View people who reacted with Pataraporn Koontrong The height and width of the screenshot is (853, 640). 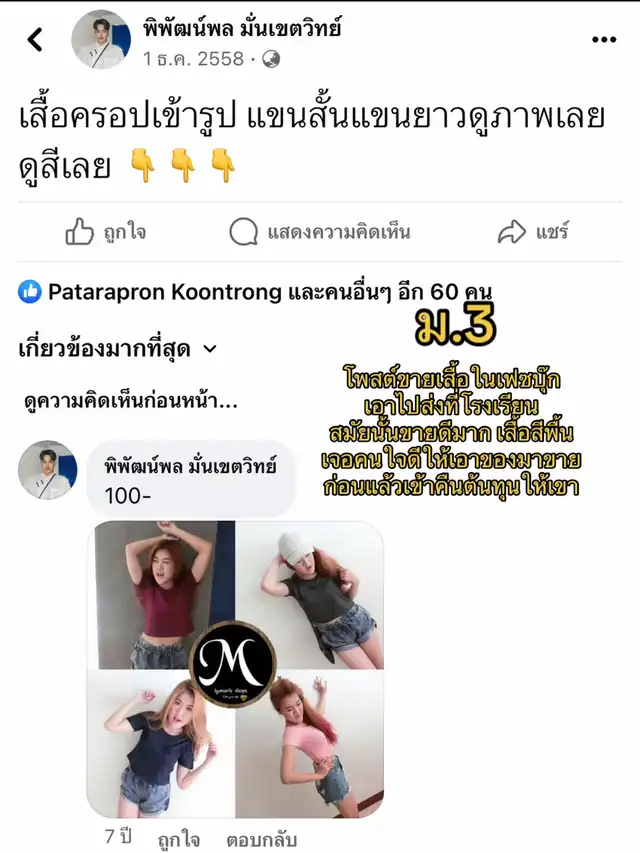pos(255,292)
